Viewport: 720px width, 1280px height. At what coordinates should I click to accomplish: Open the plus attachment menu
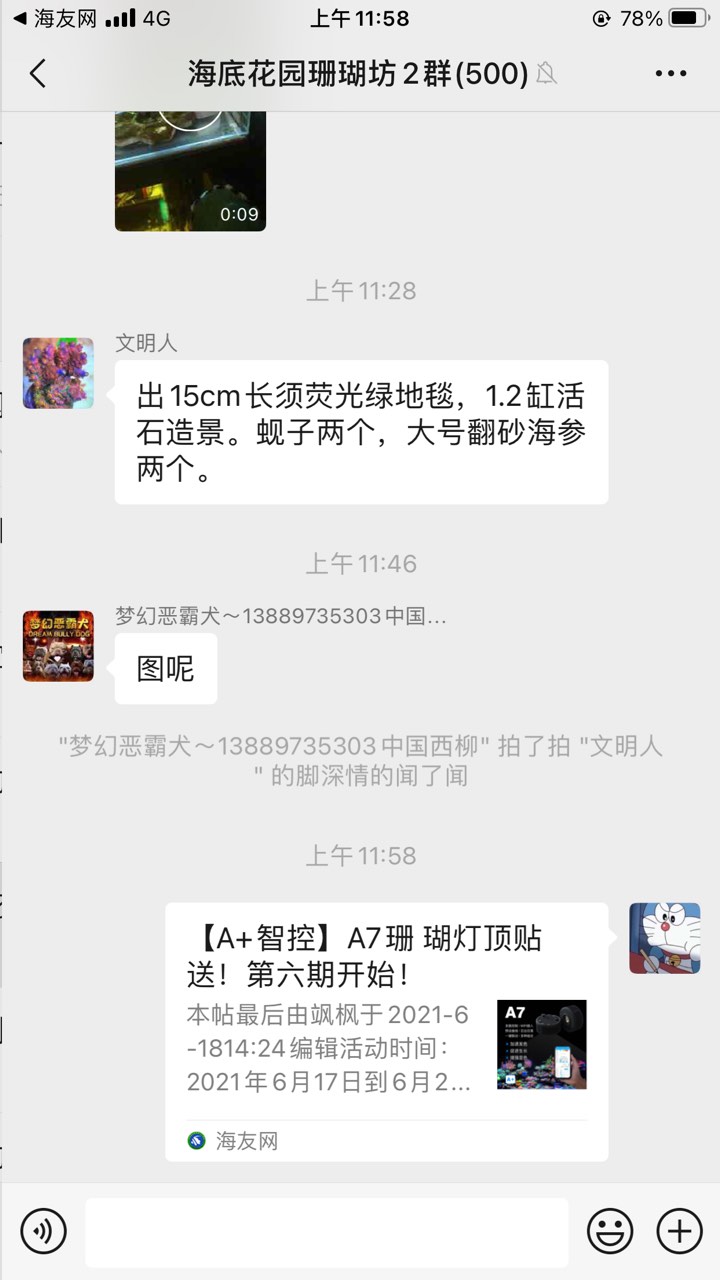point(679,1231)
